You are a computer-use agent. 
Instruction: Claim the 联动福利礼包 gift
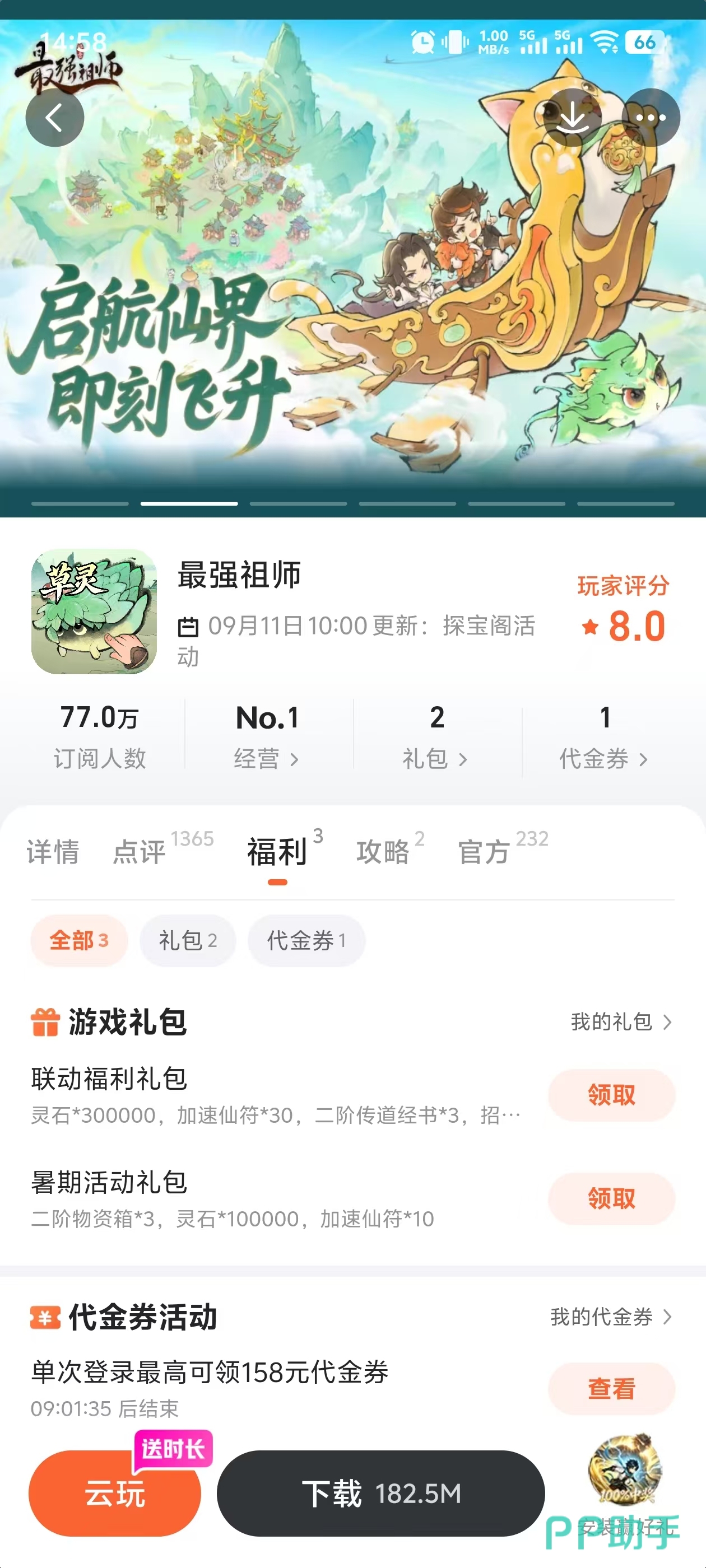(x=611, y=1095)
